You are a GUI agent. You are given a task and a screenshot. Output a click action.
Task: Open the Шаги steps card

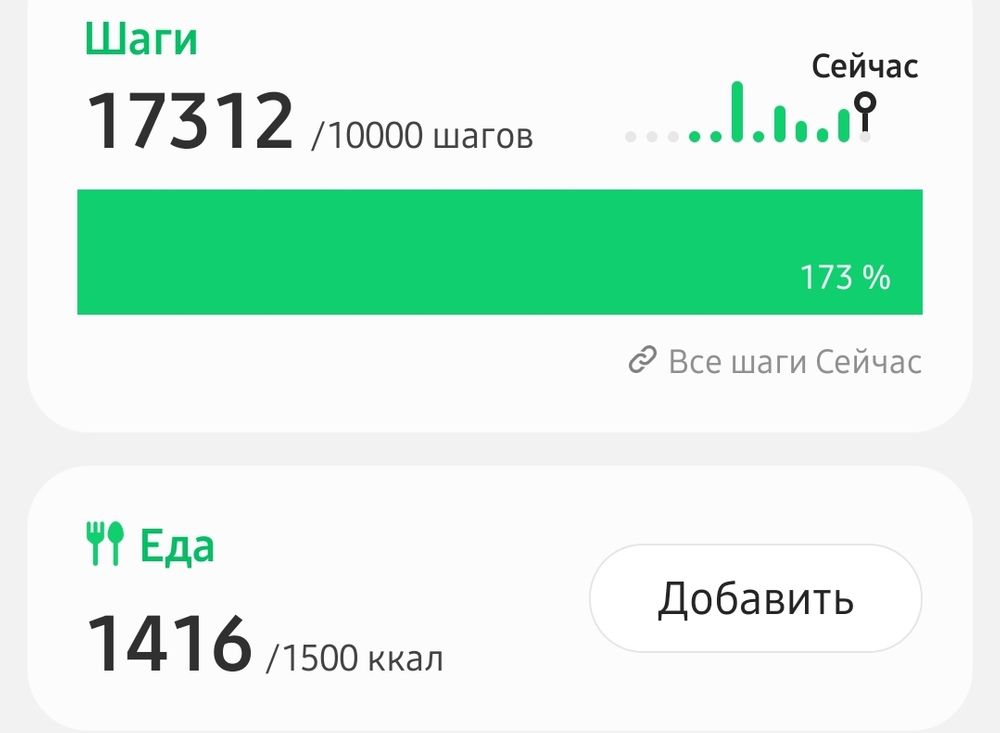pyautogui.click(x=499, y=211)
